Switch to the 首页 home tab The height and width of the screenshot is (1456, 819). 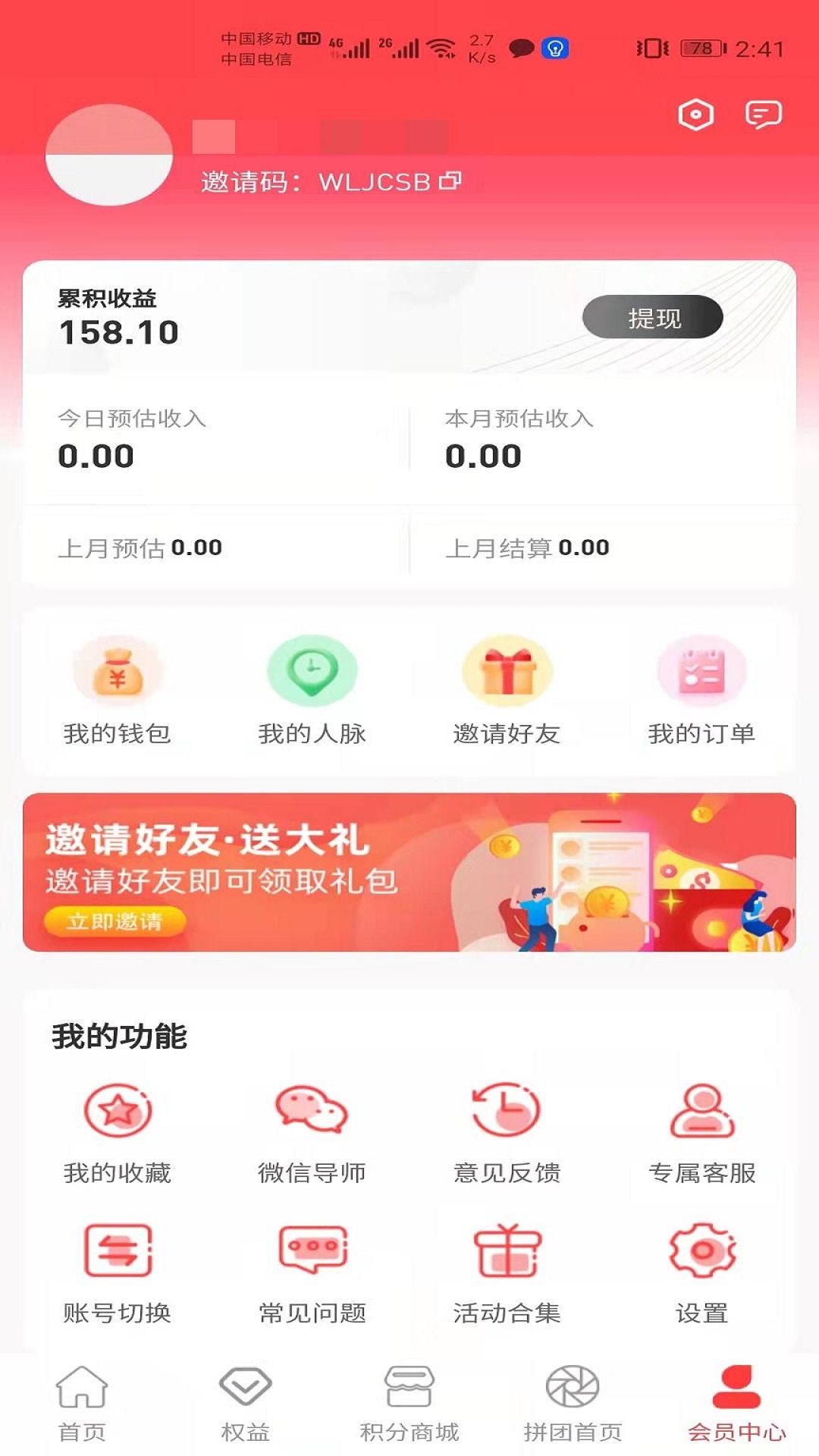coord(82,1402)
